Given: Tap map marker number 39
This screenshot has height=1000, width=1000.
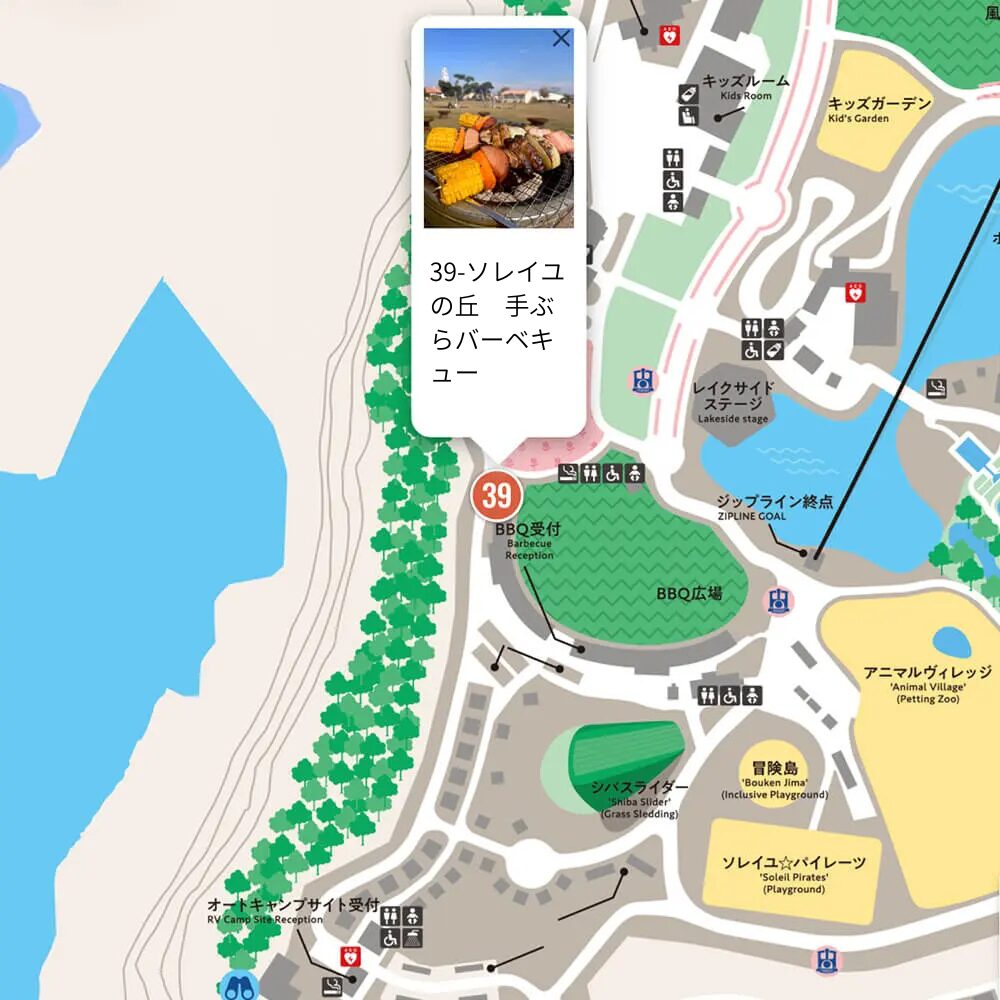Looking at the screenshot, I should [x=497, y=495].
